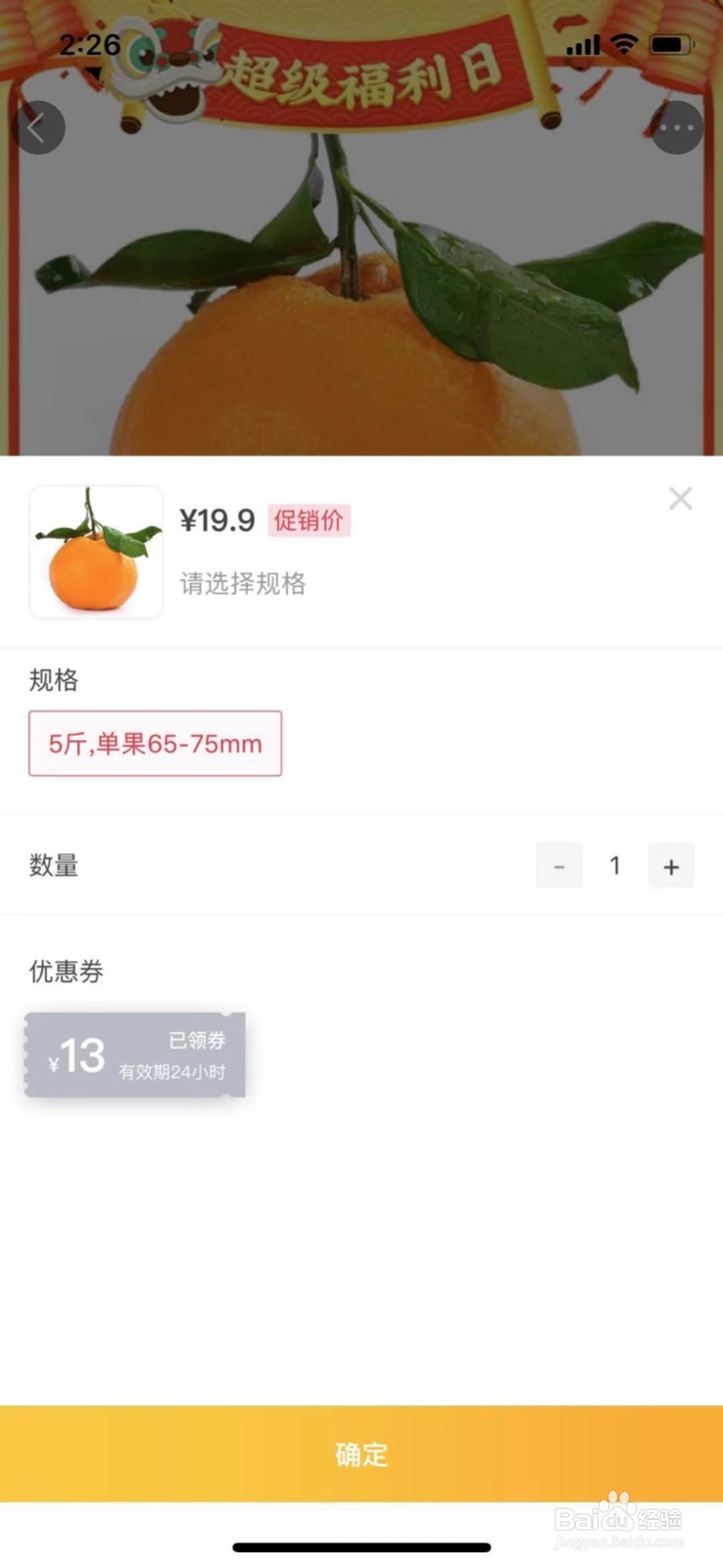
Task: Select the ¥13 coupon marked 已领券
Action: point(132,1053)
